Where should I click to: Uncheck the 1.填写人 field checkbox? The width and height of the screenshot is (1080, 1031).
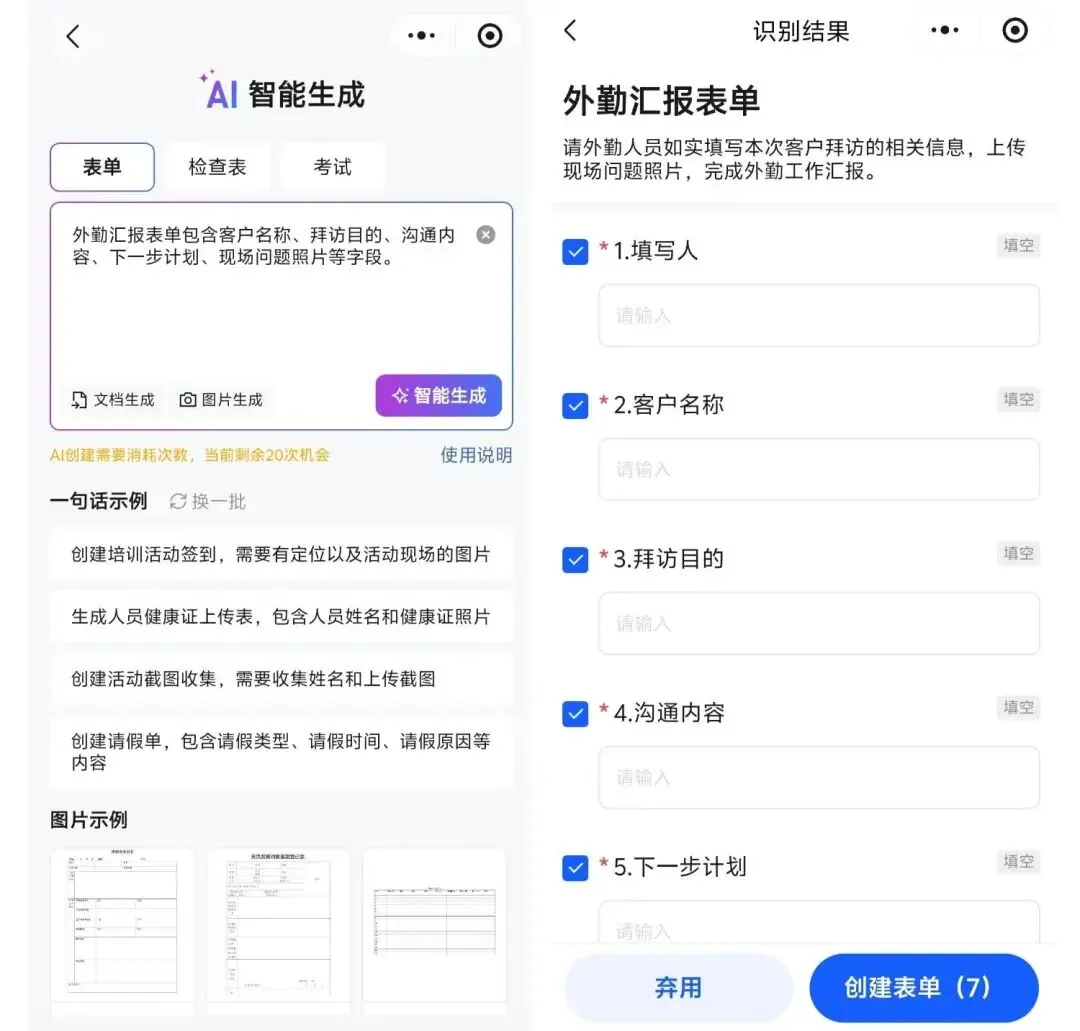(575, 252)
